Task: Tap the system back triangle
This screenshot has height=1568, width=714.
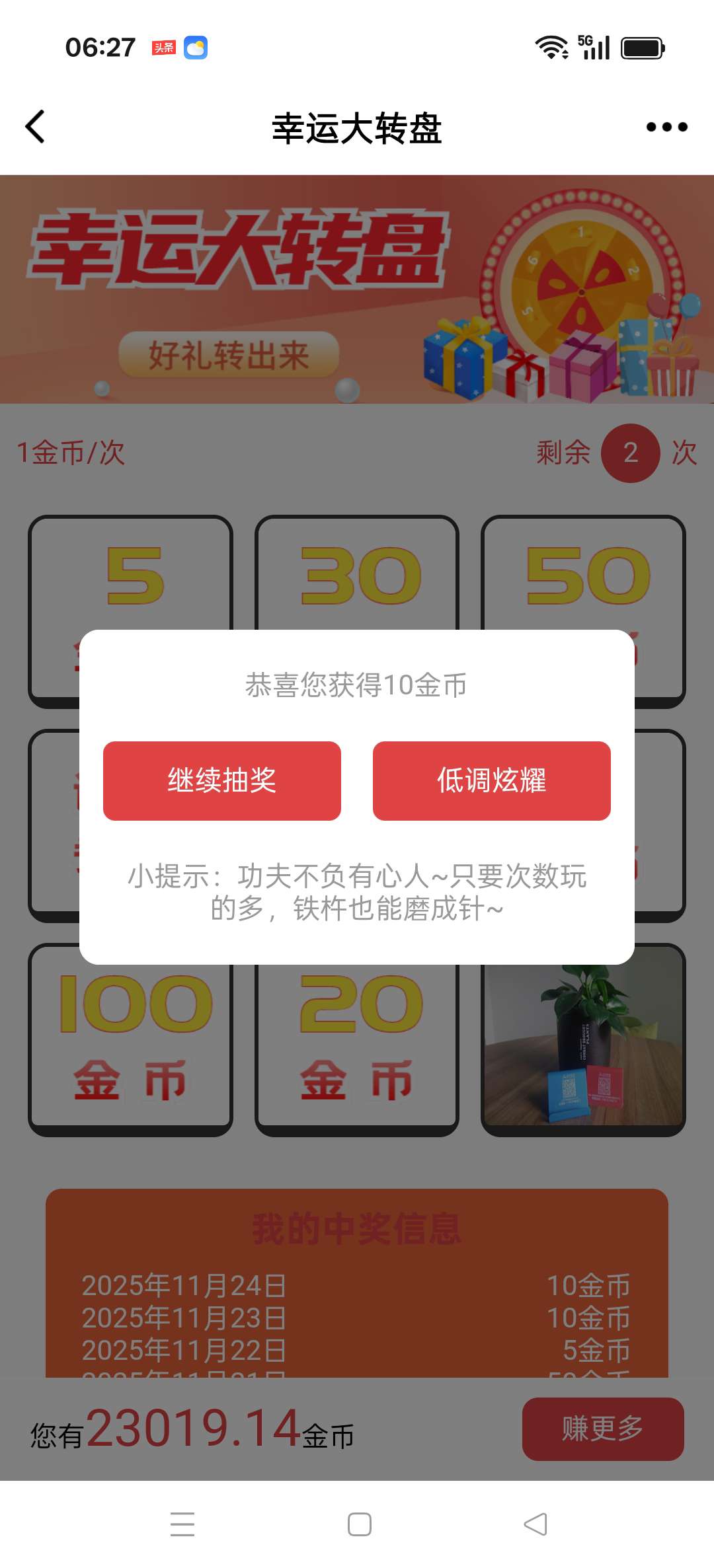Action: (535, 1524)
